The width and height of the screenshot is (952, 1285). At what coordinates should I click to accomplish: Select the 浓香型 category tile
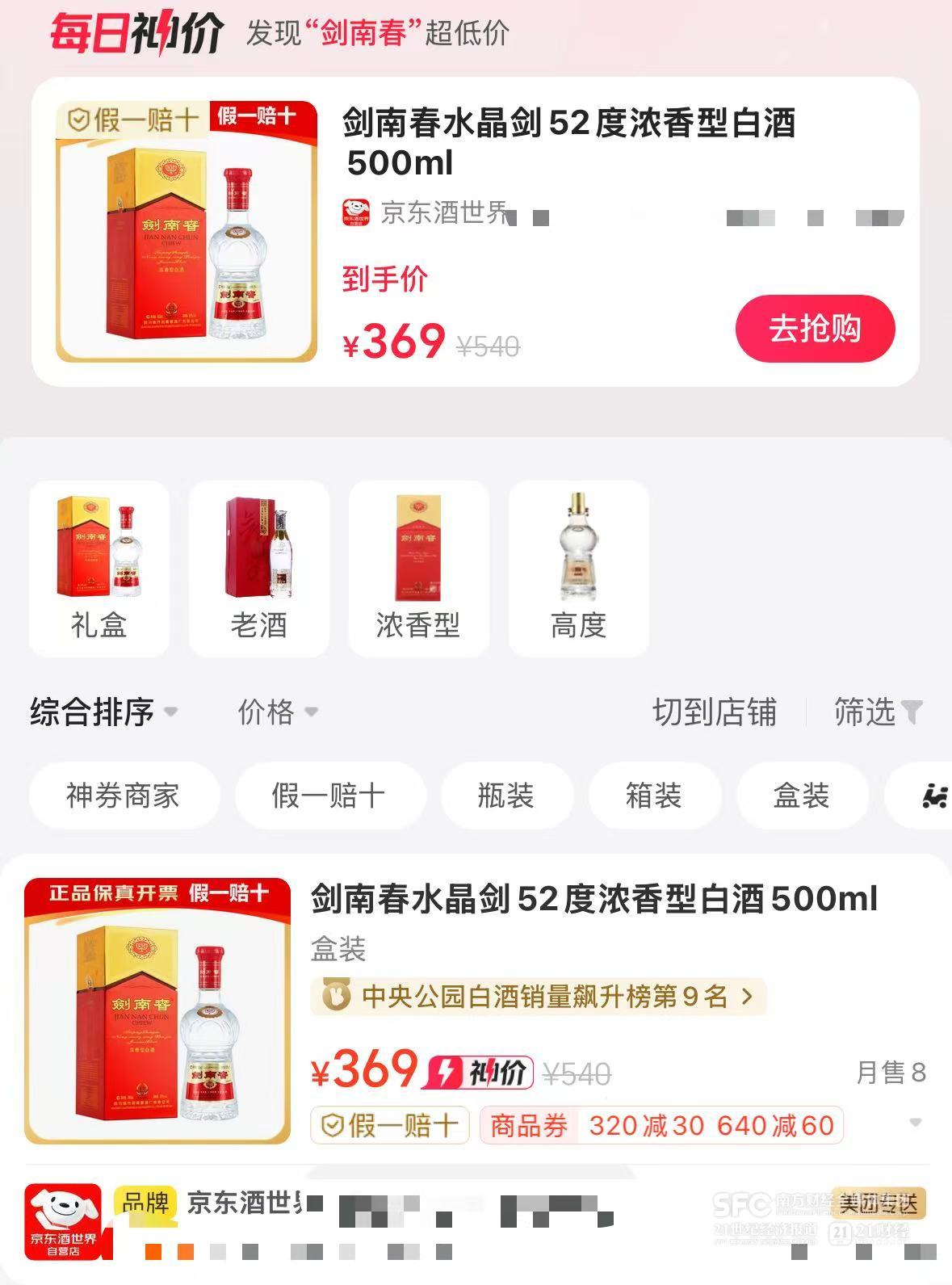tap(418, 568)
